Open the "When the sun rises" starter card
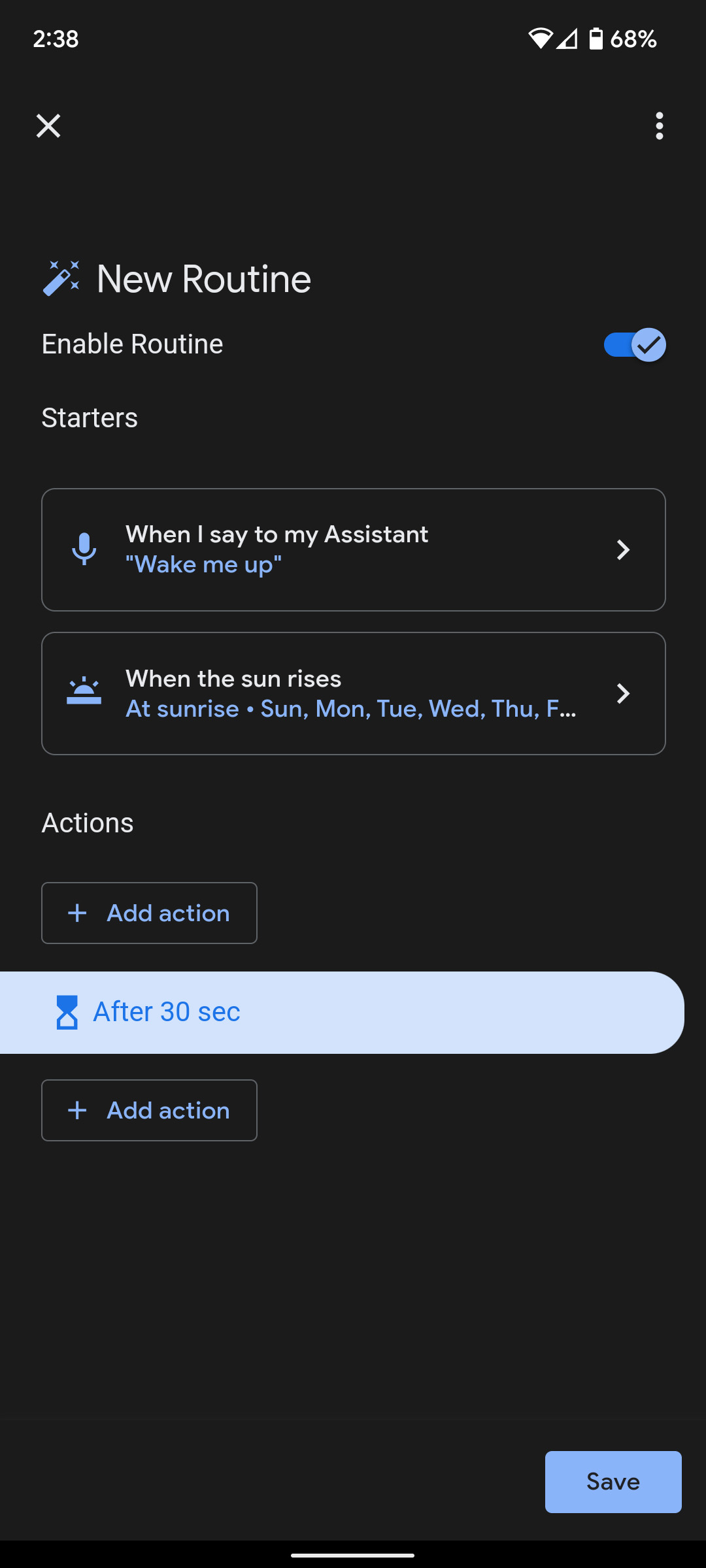Screen dimensions: 706x1568 click(353, 693)
